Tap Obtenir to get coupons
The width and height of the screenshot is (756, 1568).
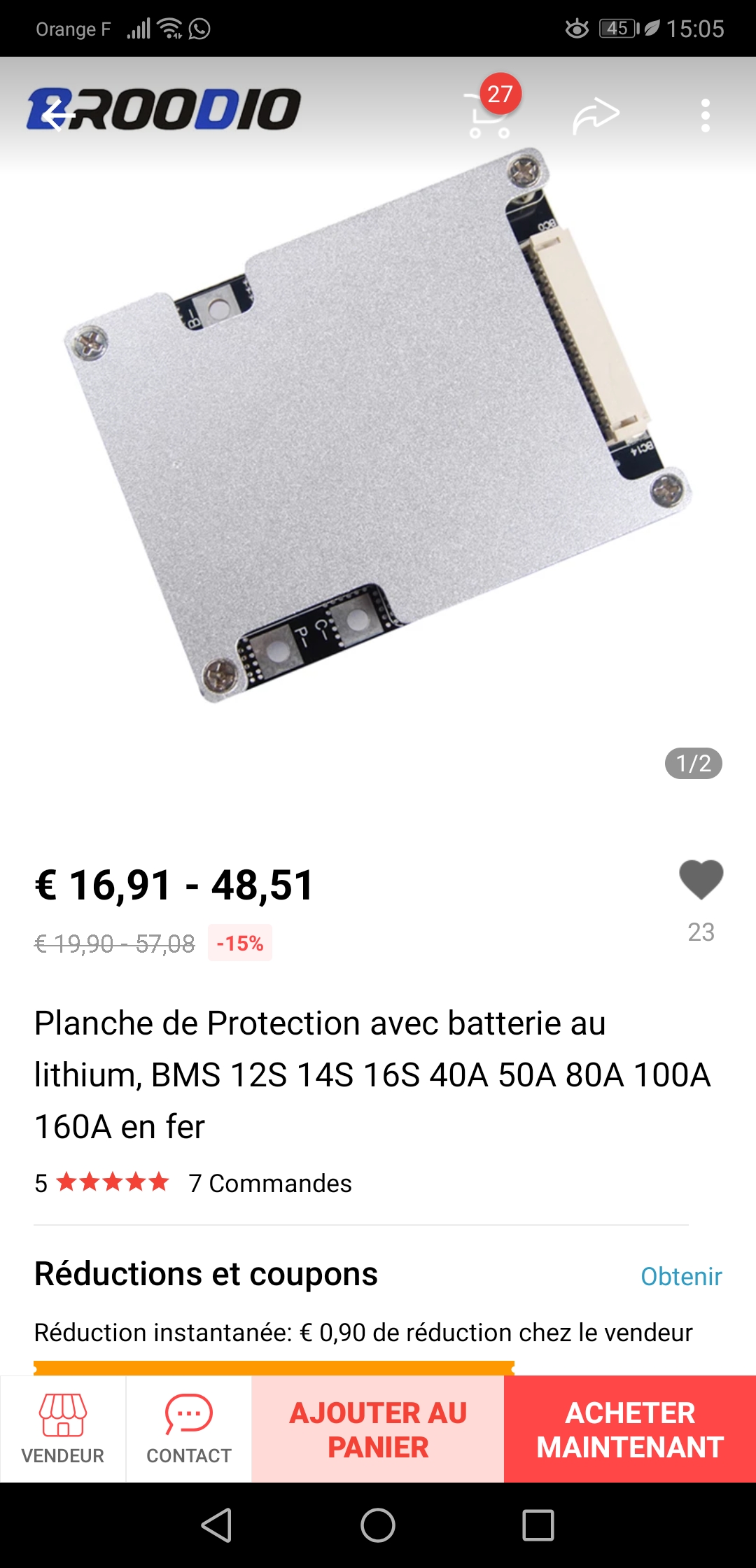tap(681, 1276)
